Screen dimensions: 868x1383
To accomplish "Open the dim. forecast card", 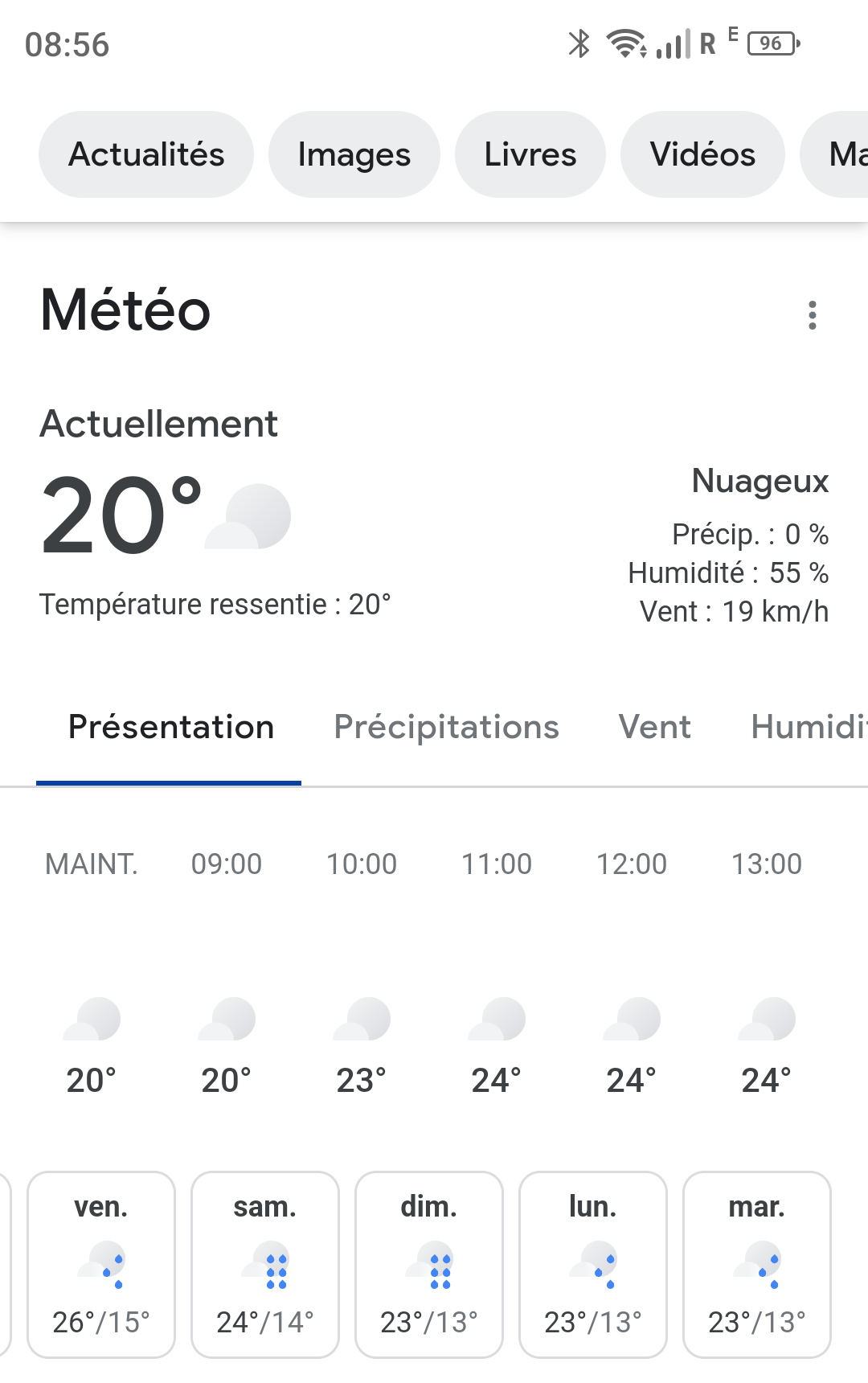I will pos(429,1264).
